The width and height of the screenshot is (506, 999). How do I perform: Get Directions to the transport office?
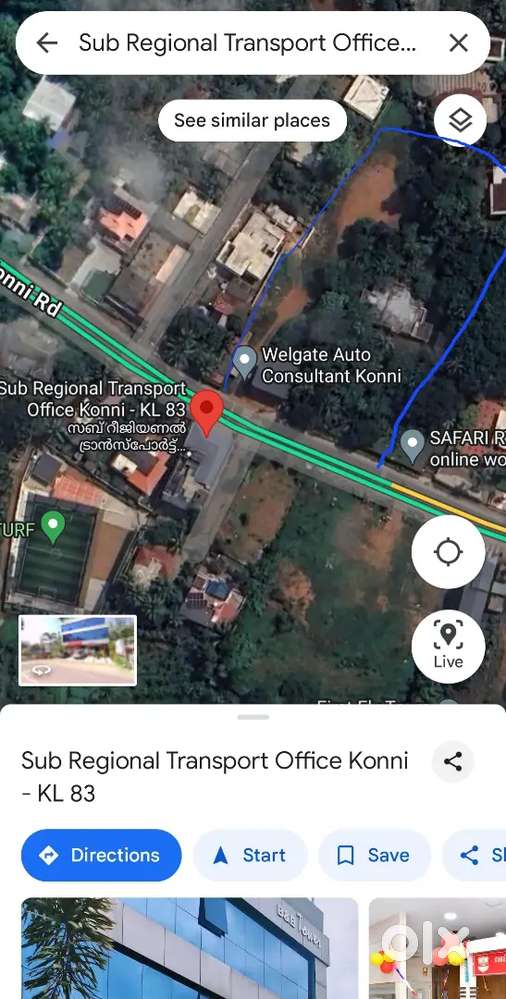(101, 855)
